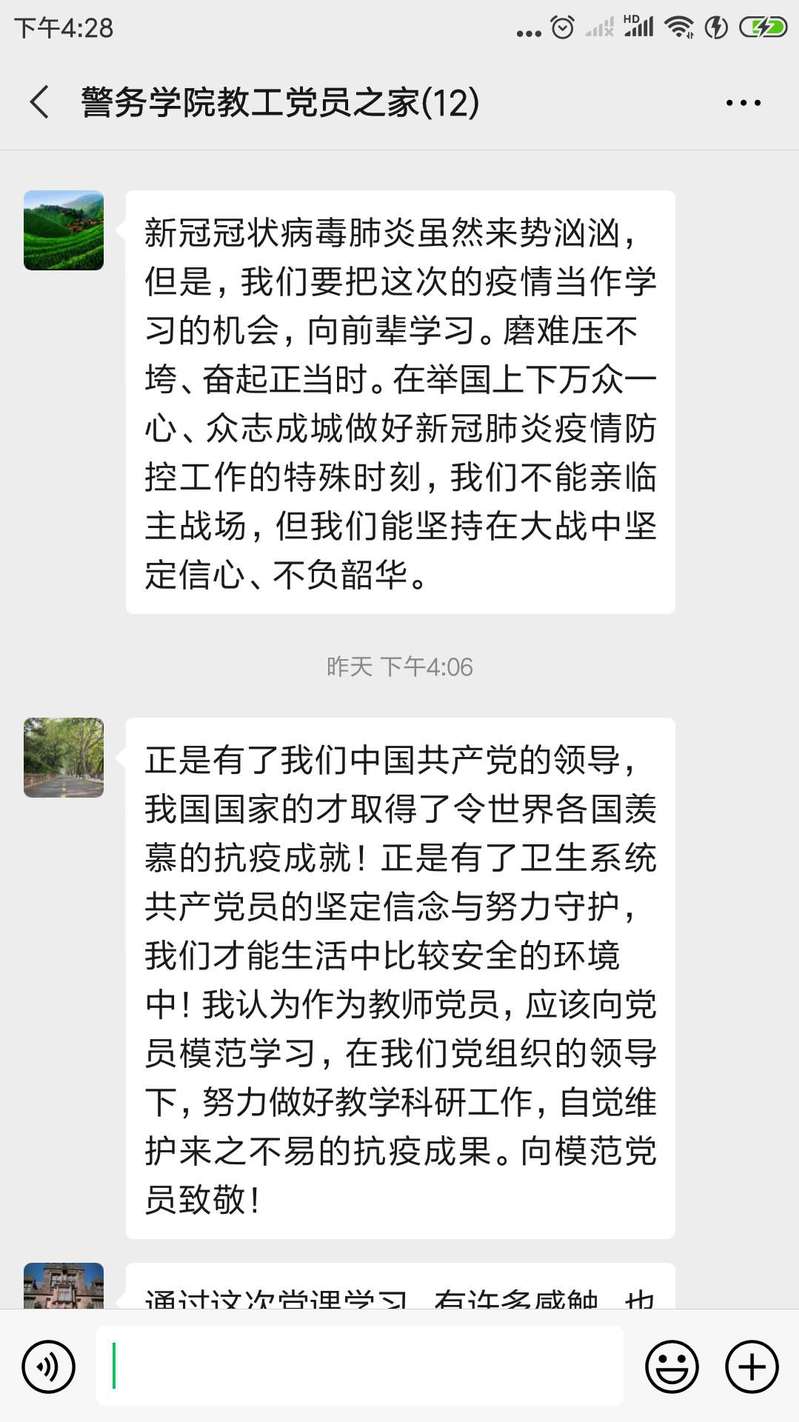The image size is (799, 1422).
Task: Go back from the group chat
Action: pos(40,103)
